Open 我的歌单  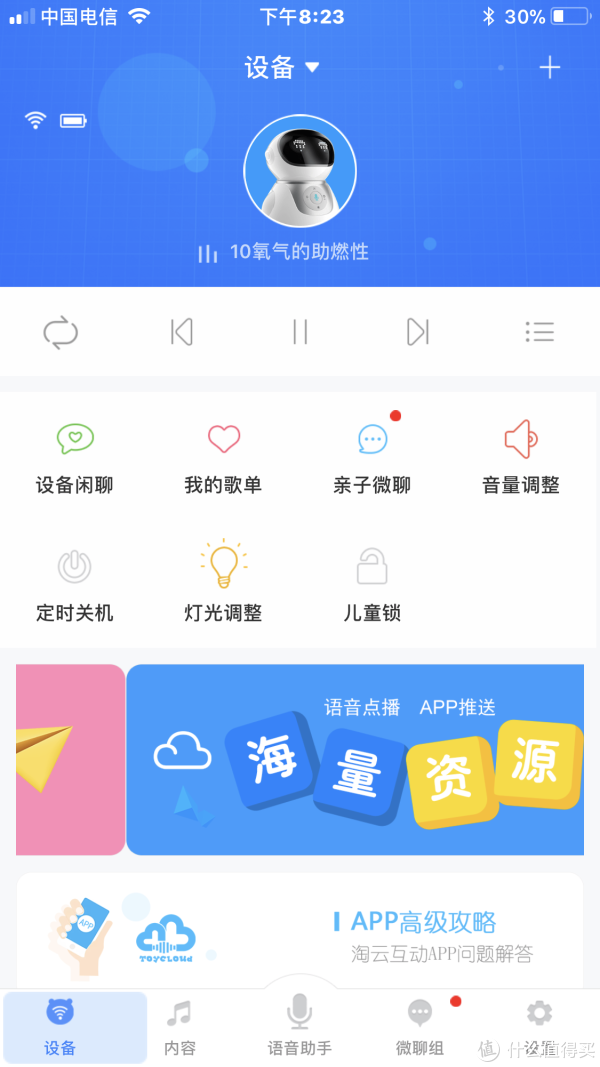(223, 459)
